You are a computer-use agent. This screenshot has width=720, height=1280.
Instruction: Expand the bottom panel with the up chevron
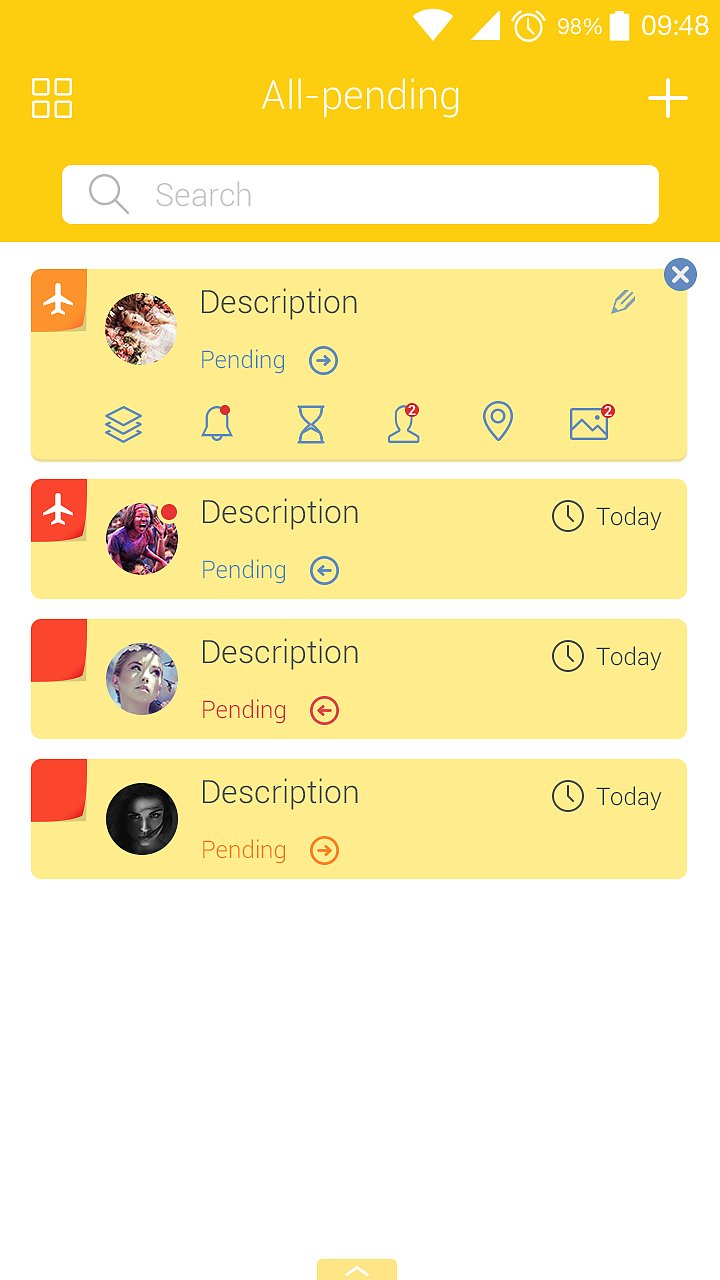(357, 1270)
